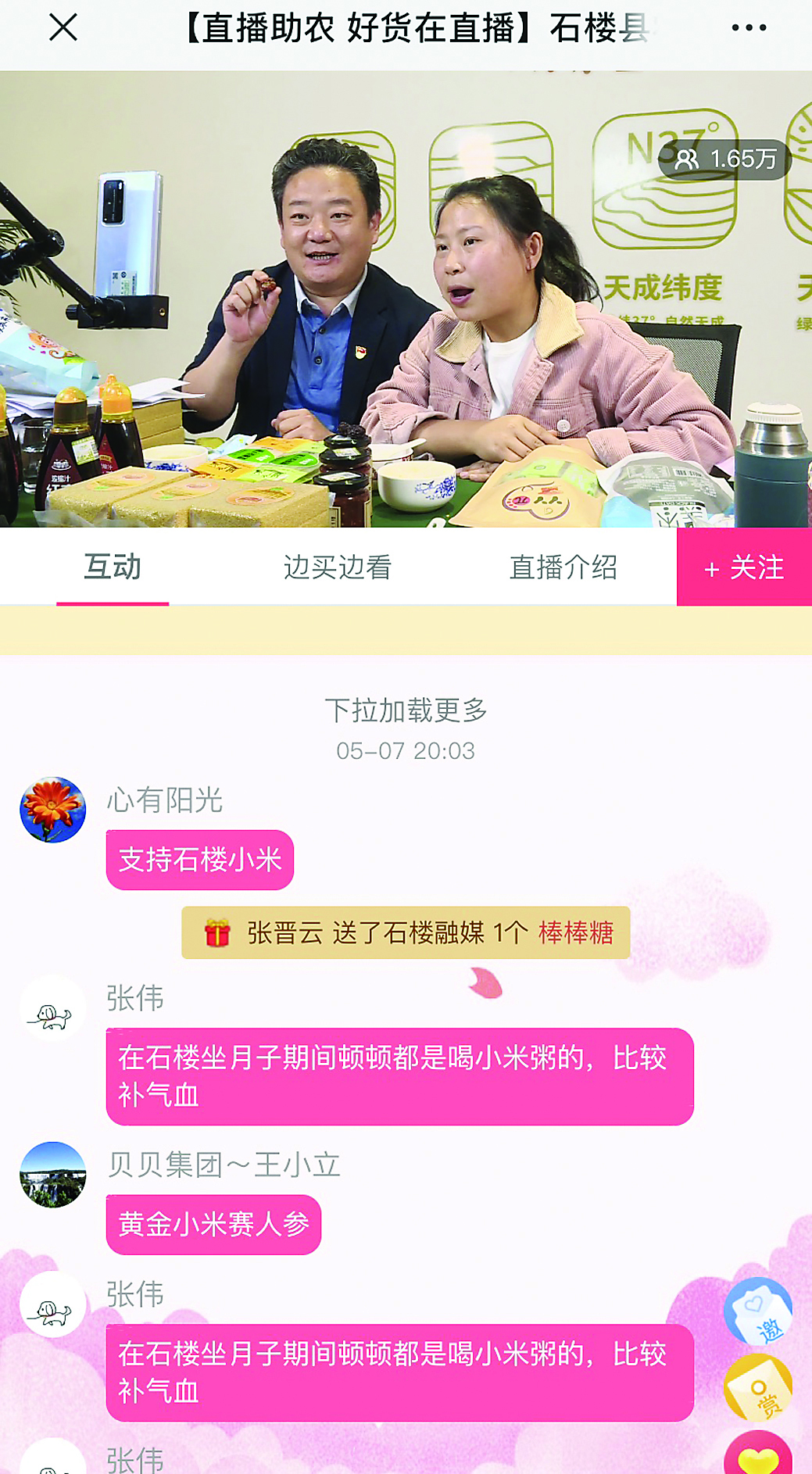Open the three-dot overflow menu
The width and height of the screenshot is (812, 1474).
point(748,28)
